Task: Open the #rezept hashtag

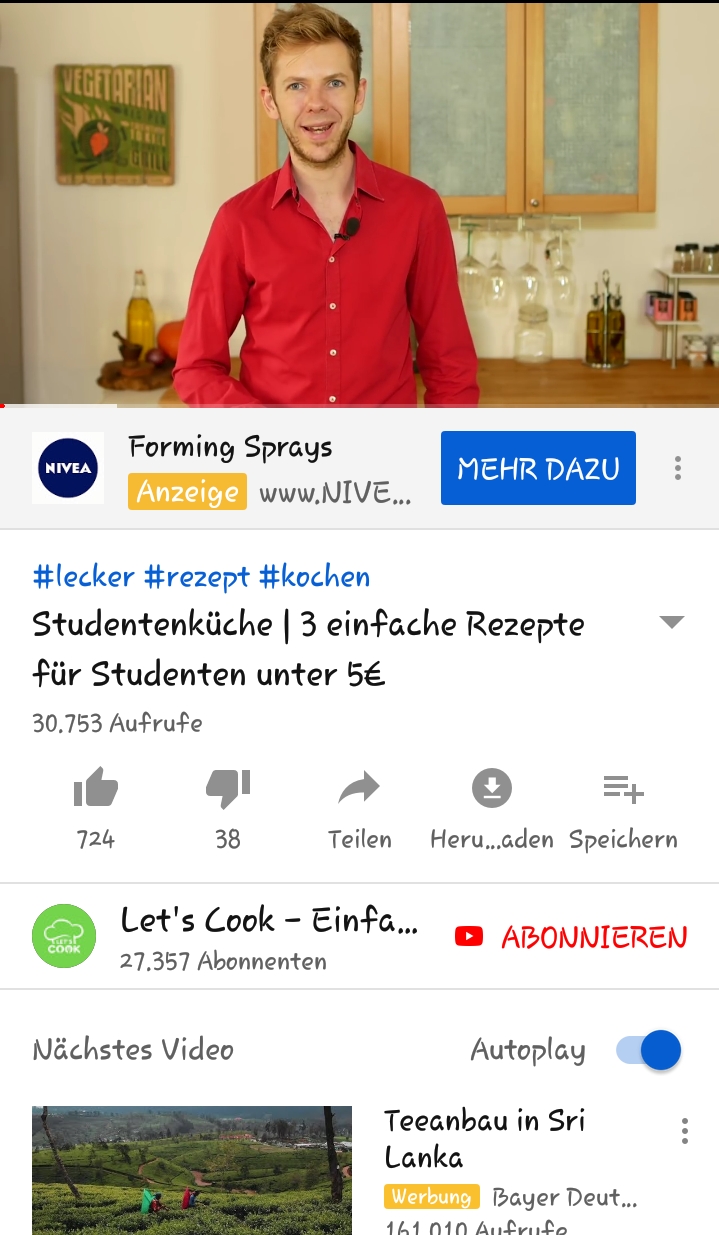Action: point(196,577)
